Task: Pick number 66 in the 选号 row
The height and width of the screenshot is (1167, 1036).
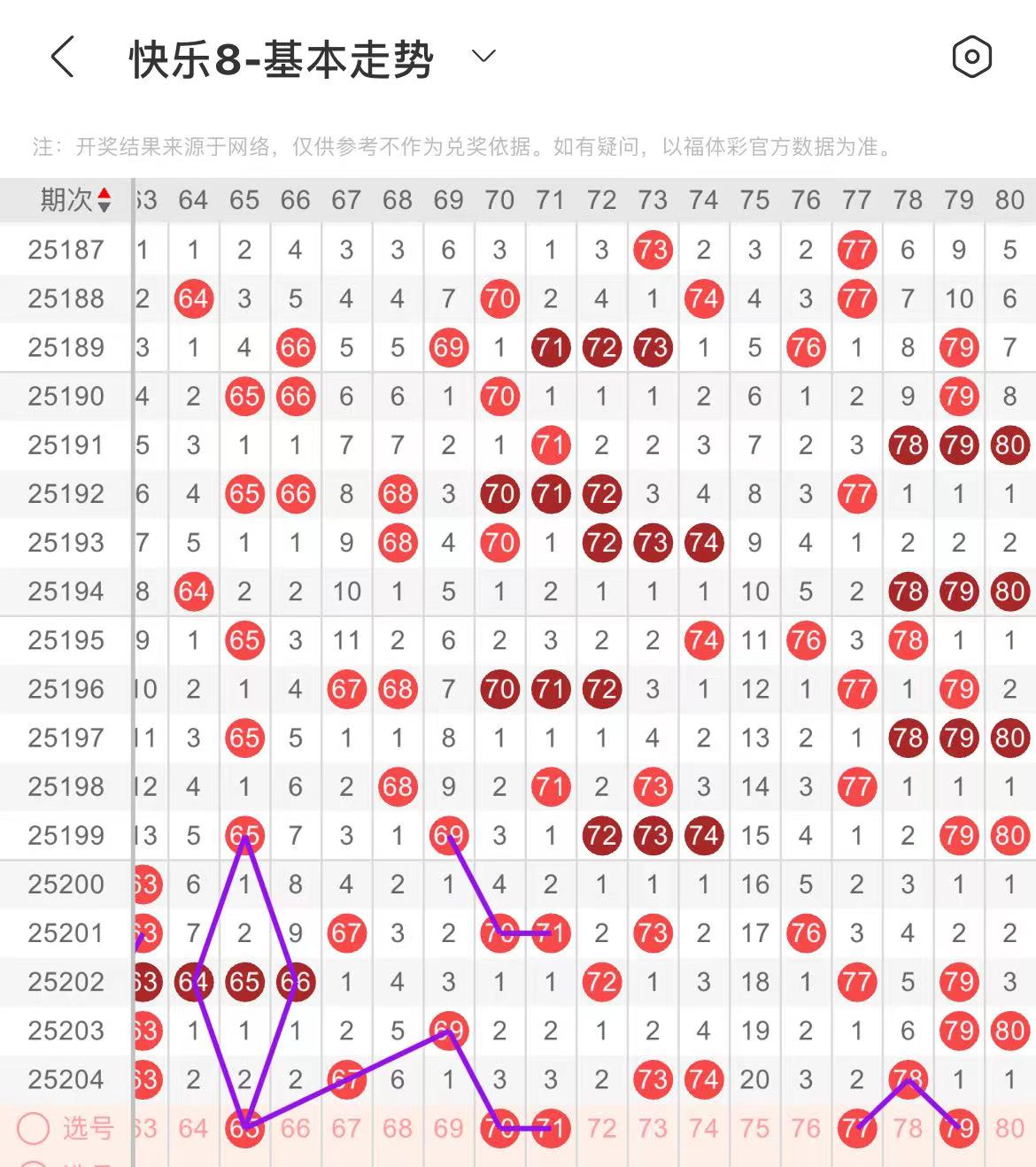Action: pos(295,1129)
